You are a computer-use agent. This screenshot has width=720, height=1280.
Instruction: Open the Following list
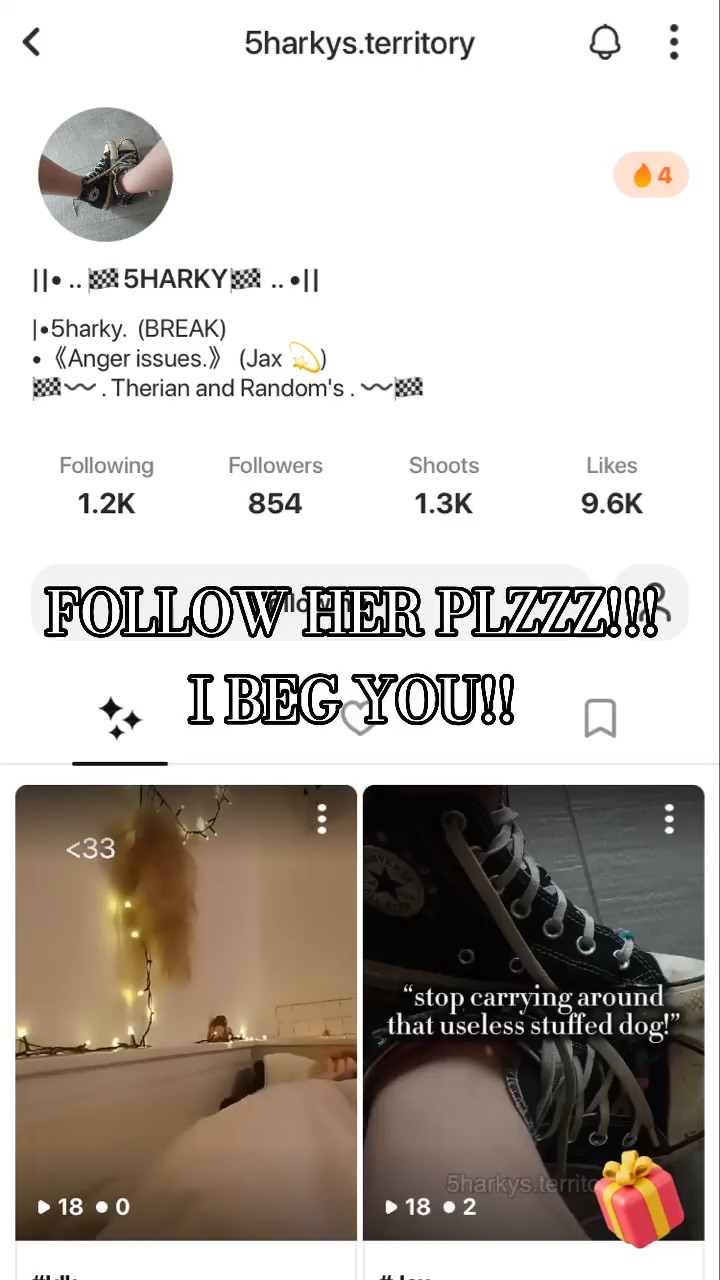pyautogui.click(x=106, y=486)
